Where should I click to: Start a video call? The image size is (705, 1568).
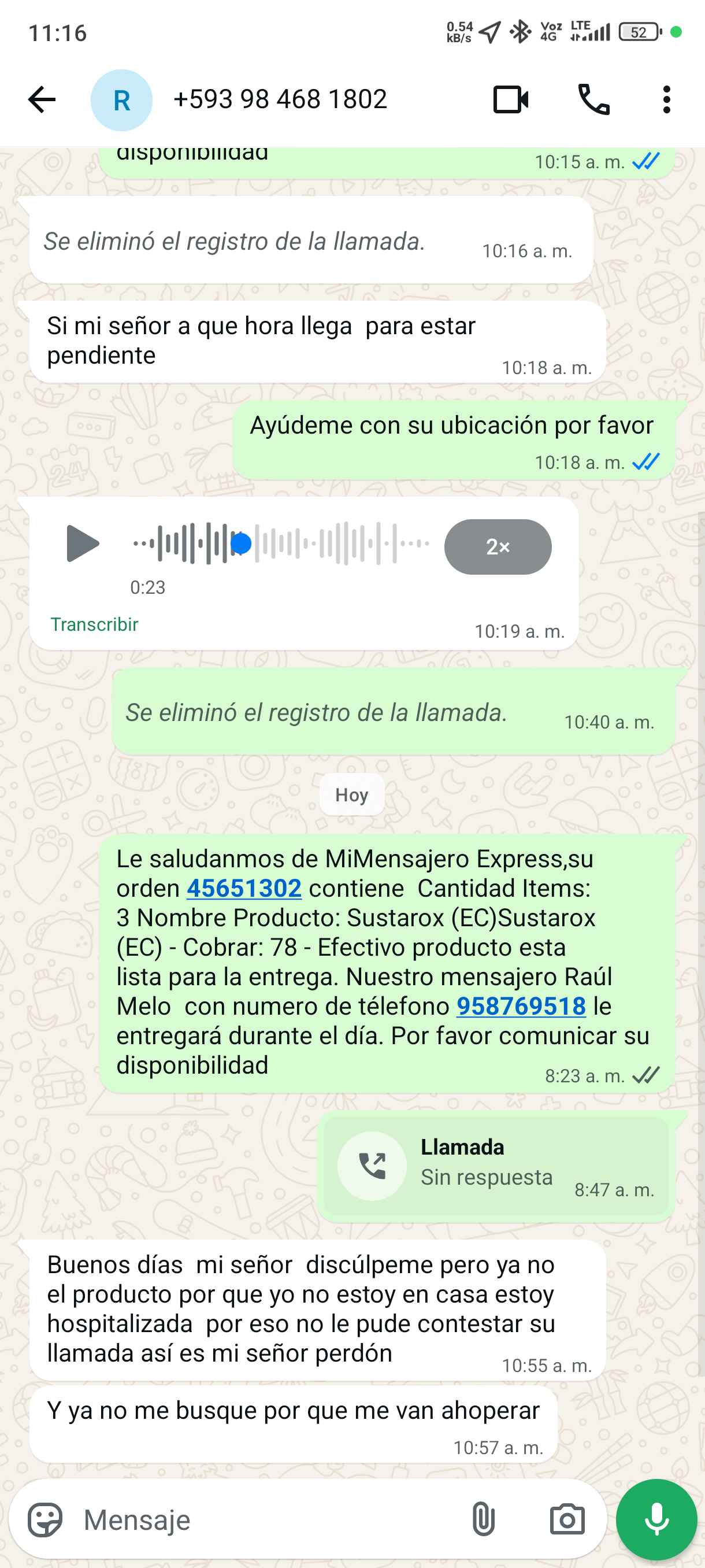[x=510, y=100]
